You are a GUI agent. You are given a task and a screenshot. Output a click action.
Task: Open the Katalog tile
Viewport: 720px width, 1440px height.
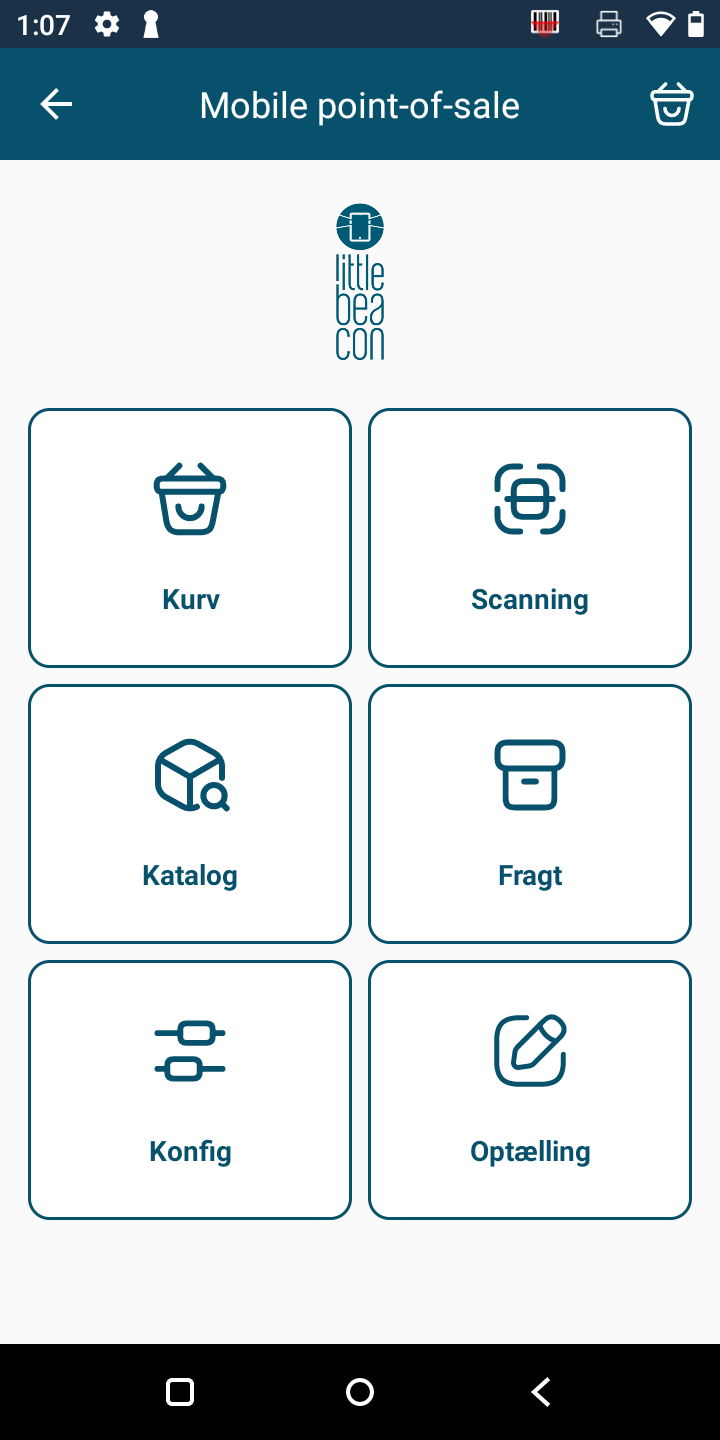coord(190,814)
